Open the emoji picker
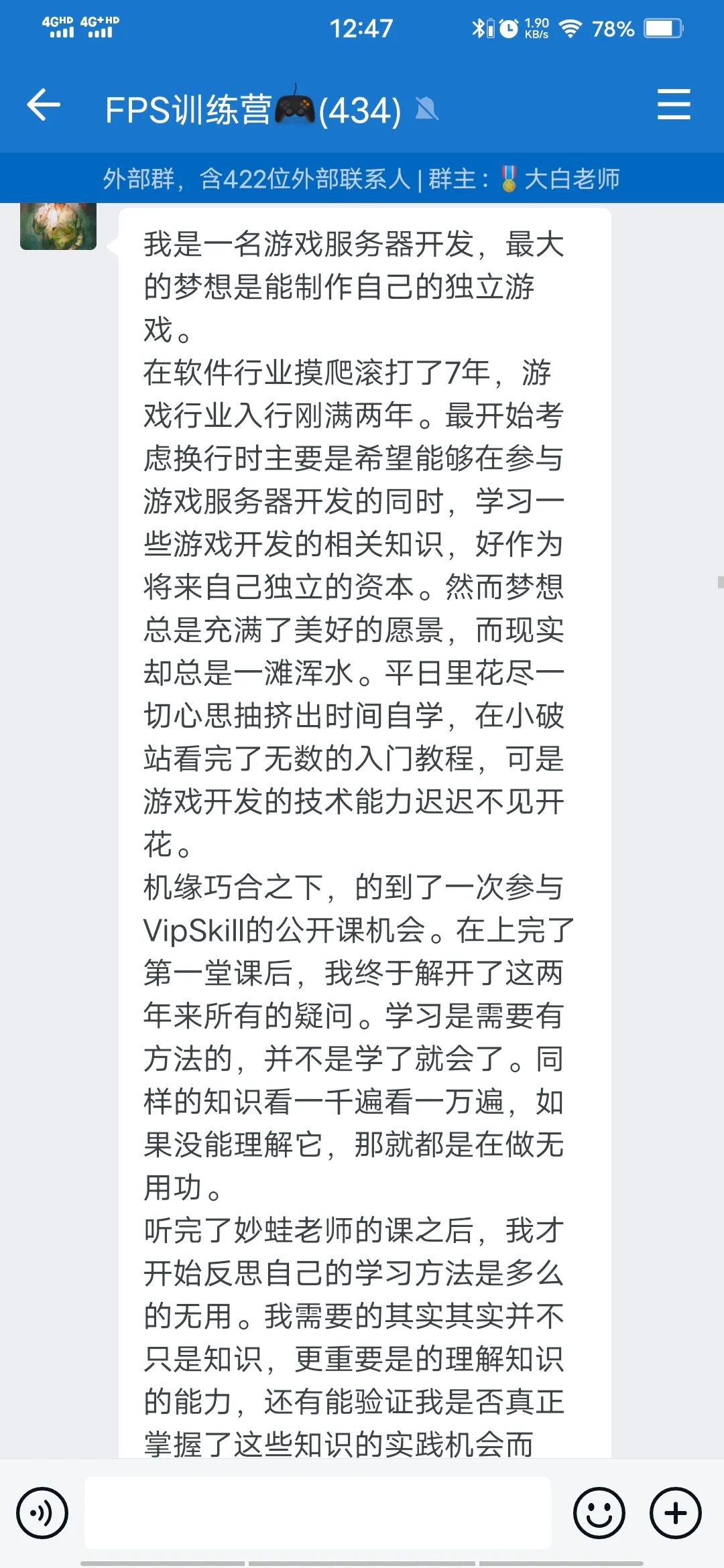724x1568 pixels. (599, 1512)
